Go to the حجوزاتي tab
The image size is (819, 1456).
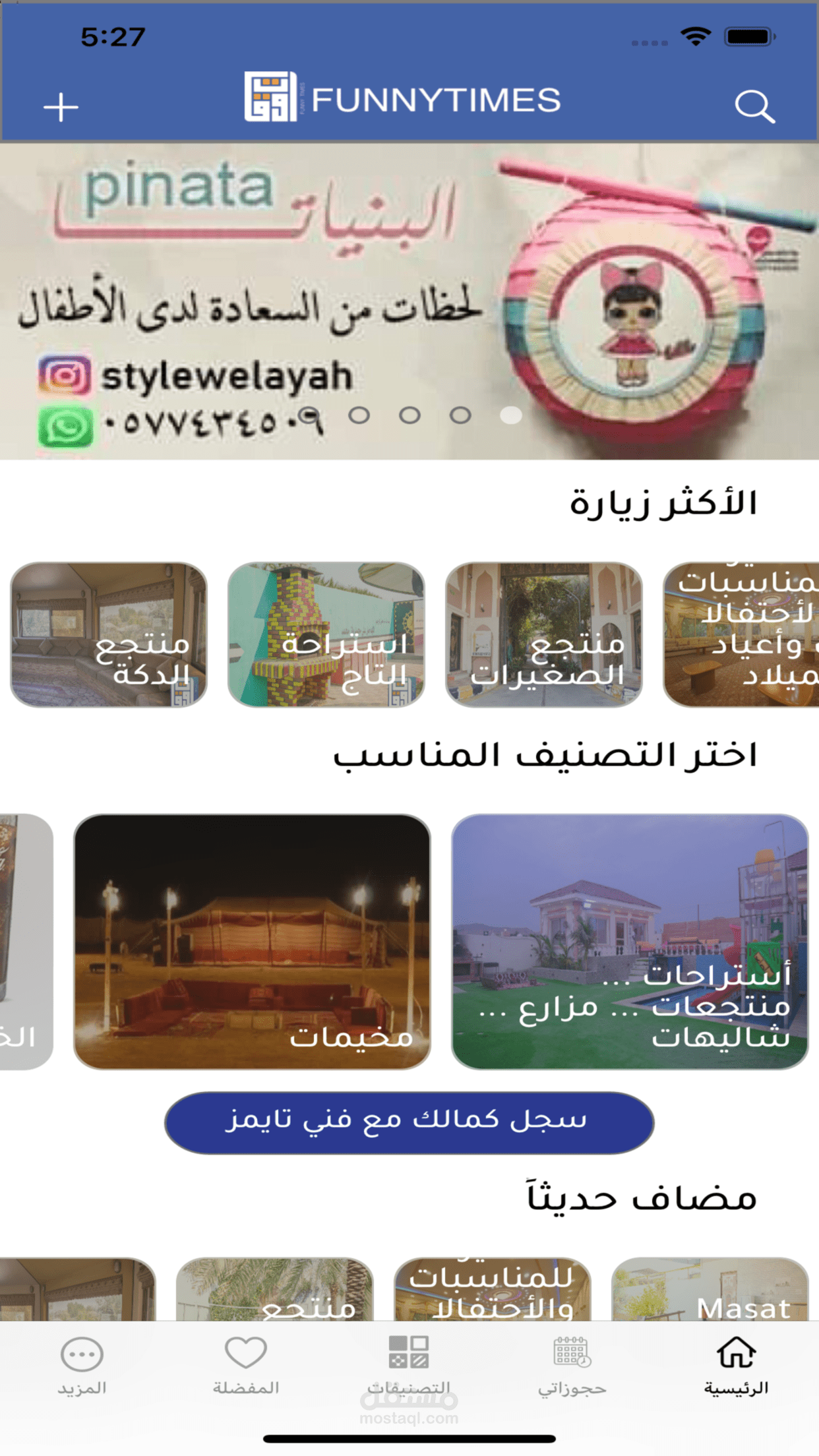pyautogui.click(x=572, y=1365)
